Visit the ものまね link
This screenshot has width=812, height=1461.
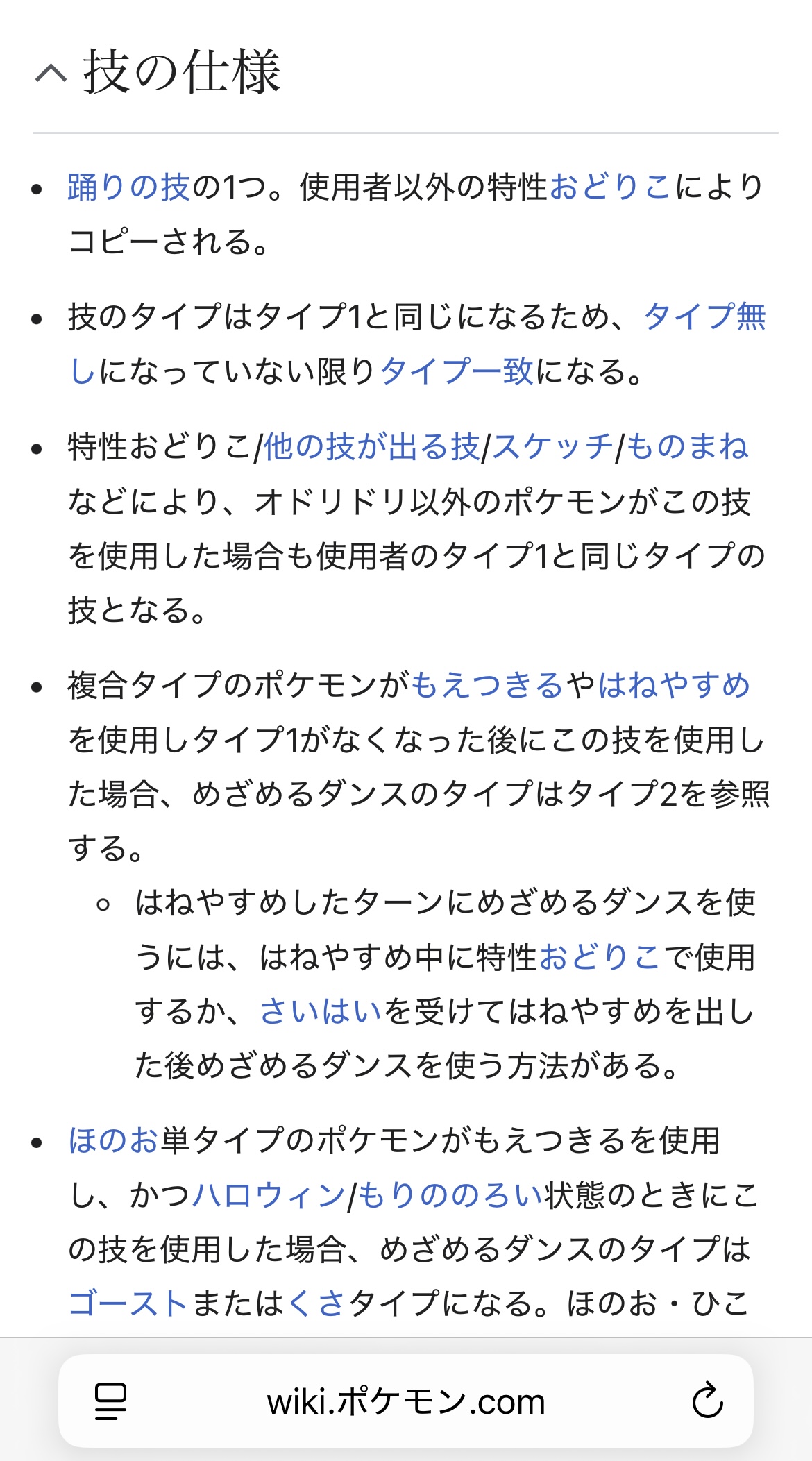click(x=688, y=446)
